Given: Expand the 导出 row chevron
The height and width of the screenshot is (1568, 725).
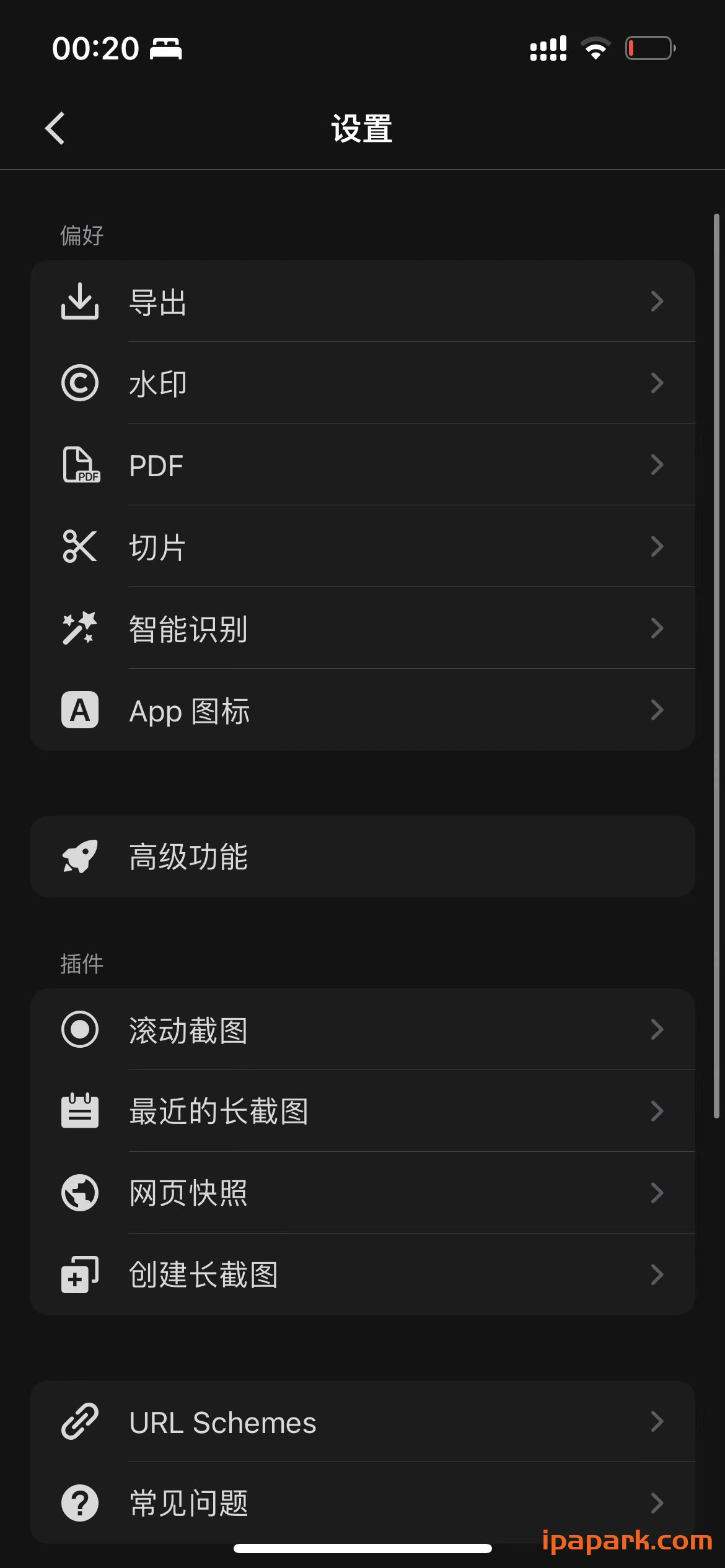Looking at the screenshot, I should [x=657, y=302].
